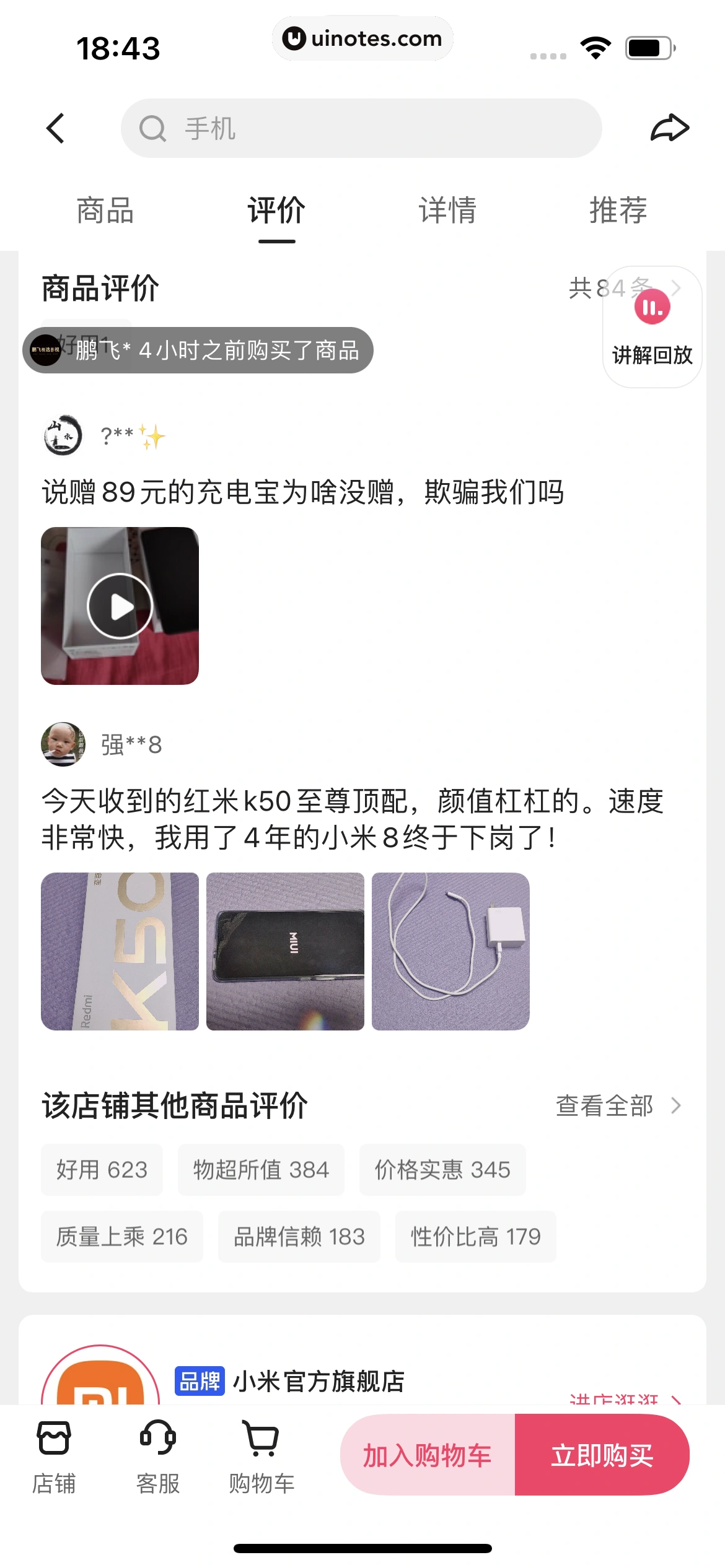Tap 立即购买 to buy now

click(602, 1455)
